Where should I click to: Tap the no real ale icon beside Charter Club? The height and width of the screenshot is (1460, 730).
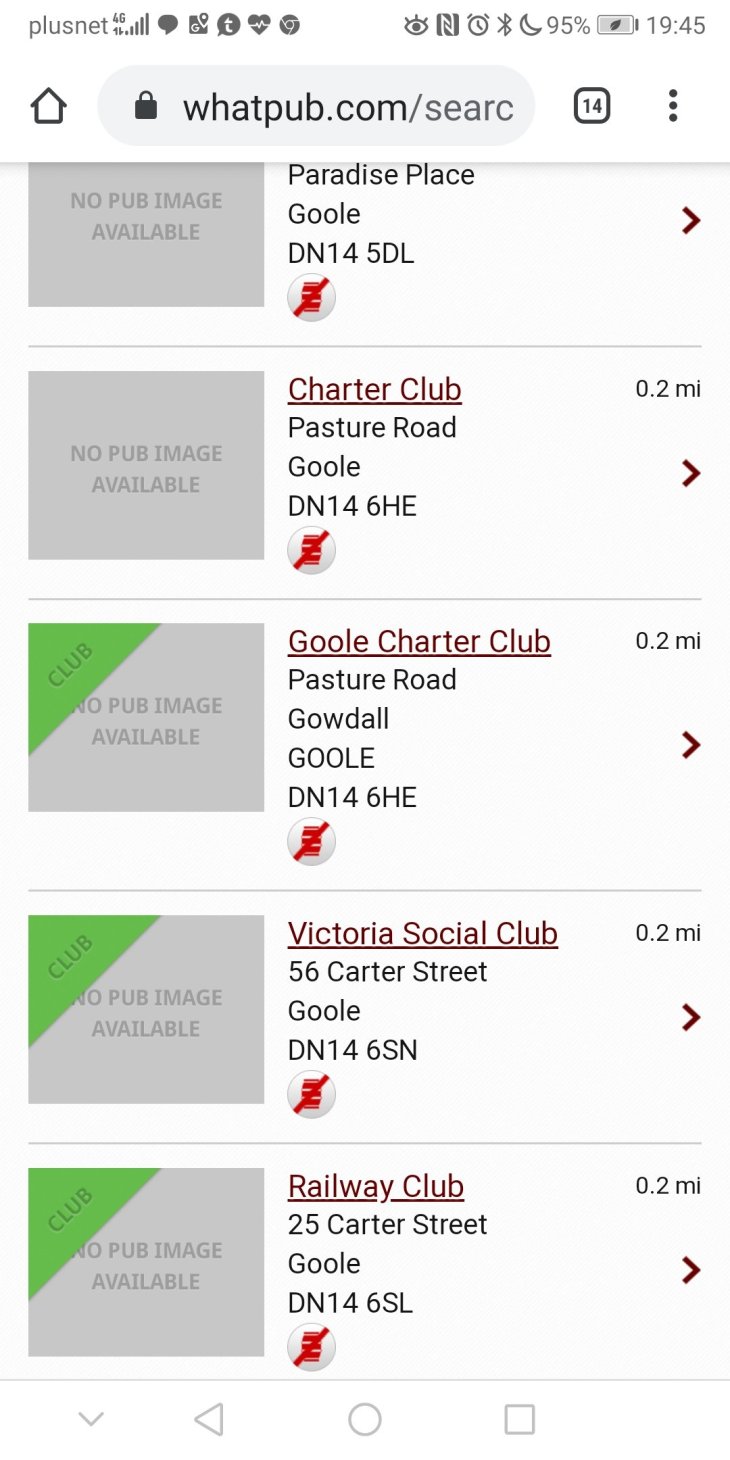coord(310,549)
